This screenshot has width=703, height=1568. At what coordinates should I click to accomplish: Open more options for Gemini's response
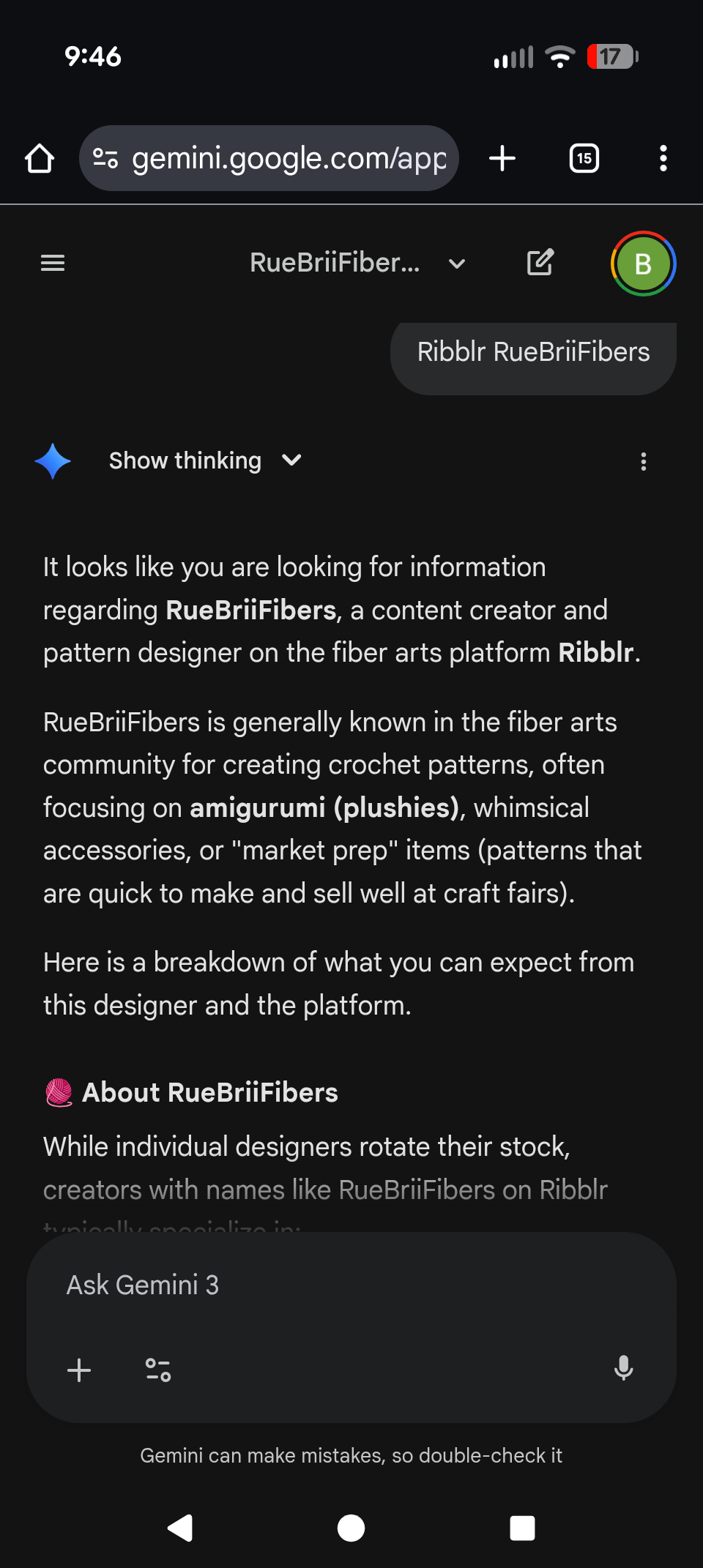644,461
